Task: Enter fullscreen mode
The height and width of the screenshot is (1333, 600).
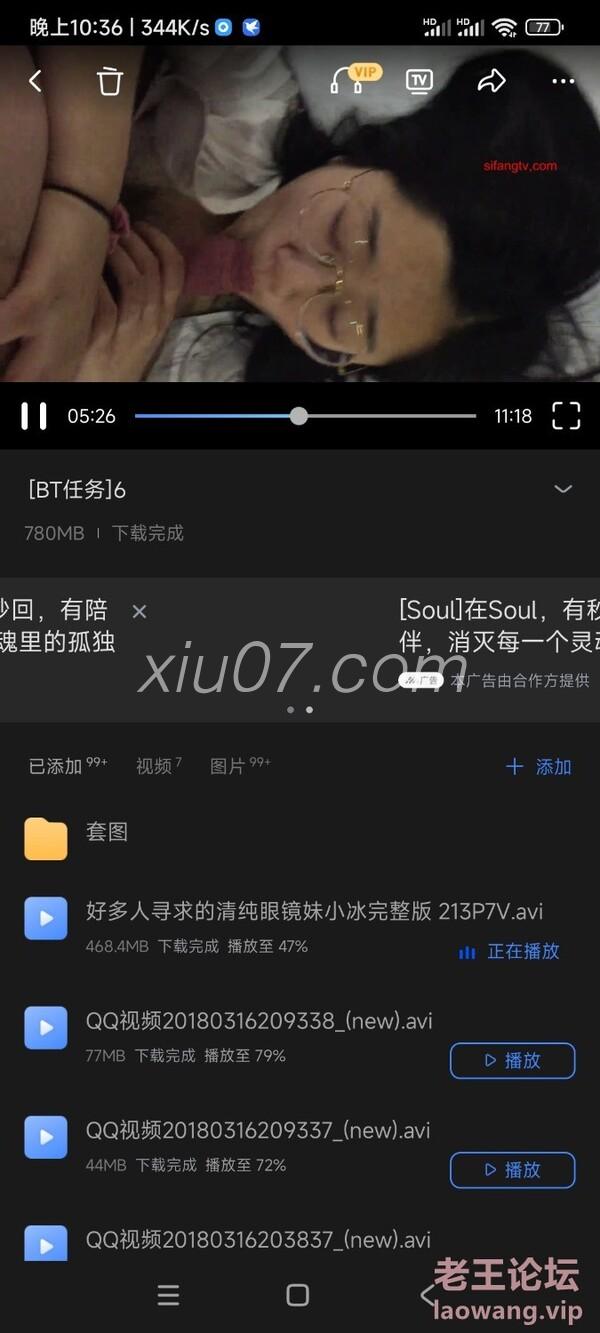Action: (x=566, y=416)
